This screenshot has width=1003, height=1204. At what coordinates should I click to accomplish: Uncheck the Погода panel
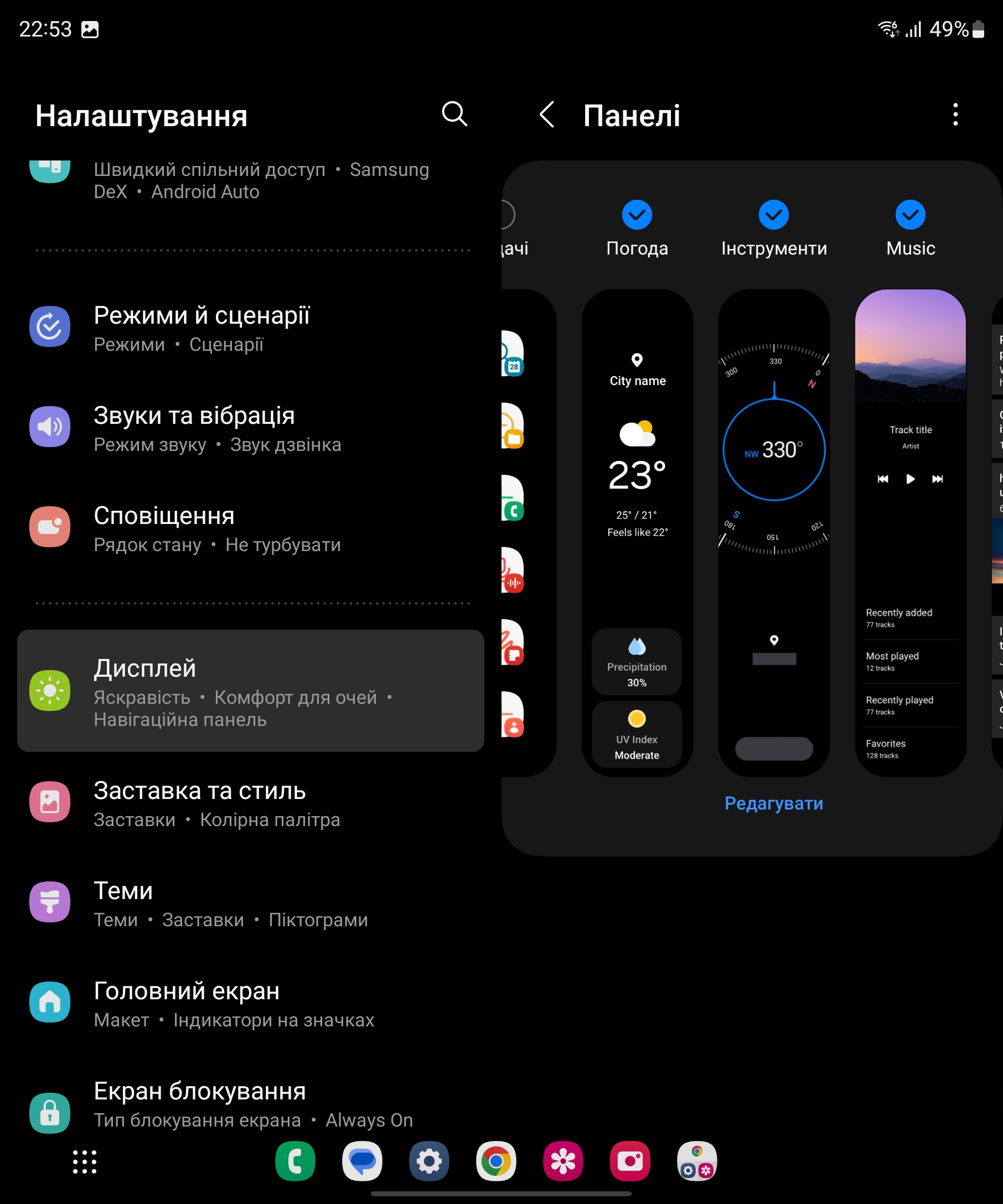[x=637, y=215]
